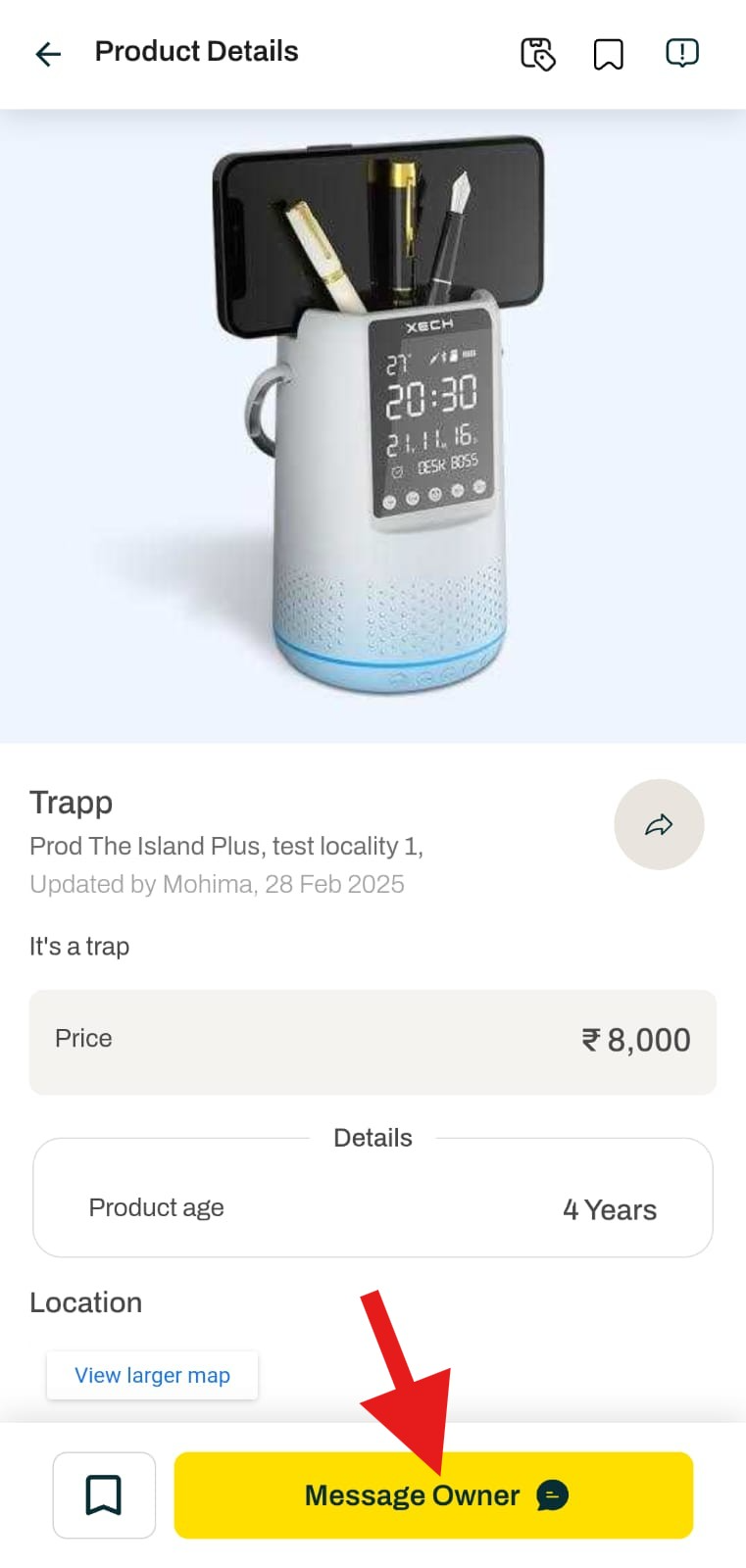Viewport: 746px width, 1568px height.
Task: Open the product image in full view
Action: [373, 426]
